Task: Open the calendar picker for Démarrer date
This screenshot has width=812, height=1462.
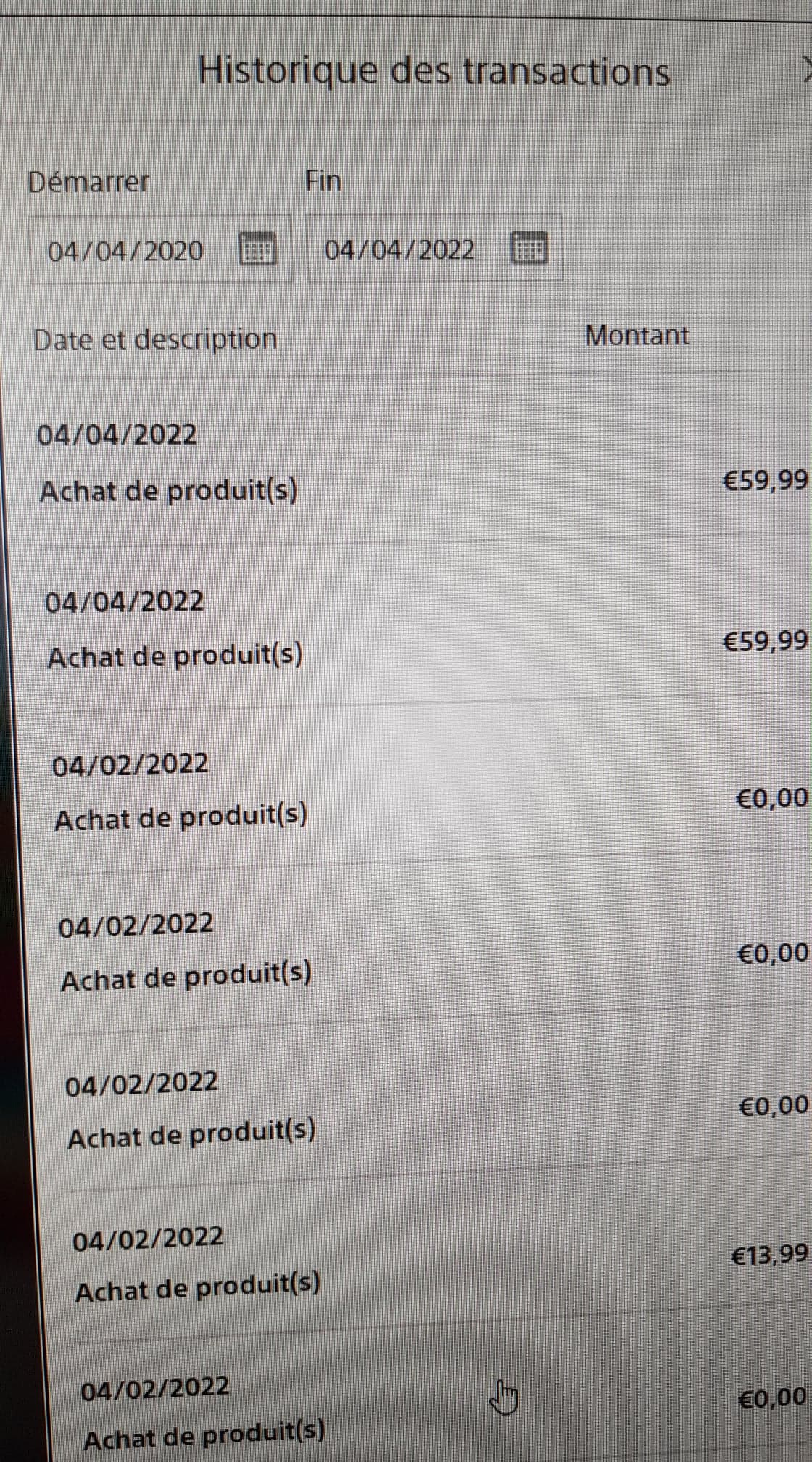Action: (257, 250)
